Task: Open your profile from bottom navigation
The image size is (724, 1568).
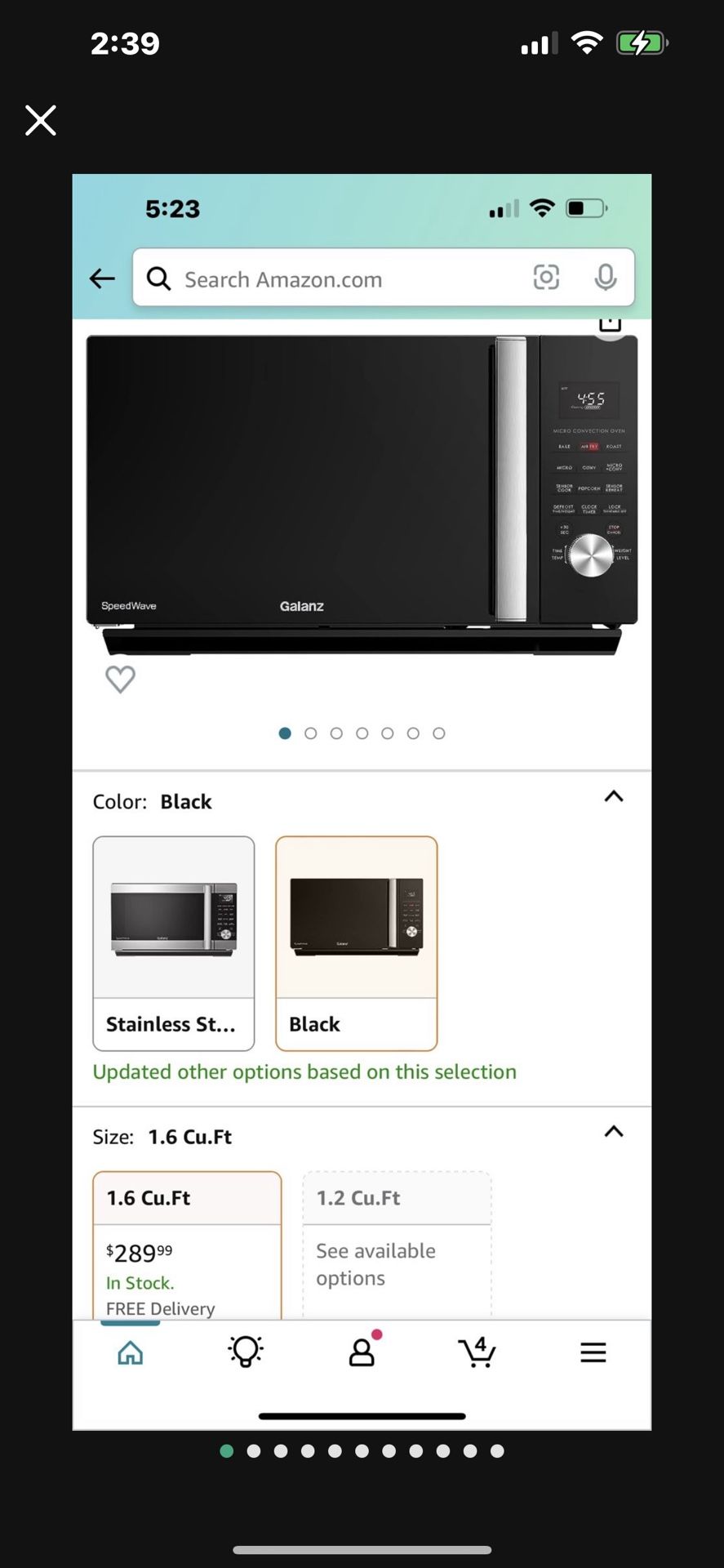Action: 362,1352
